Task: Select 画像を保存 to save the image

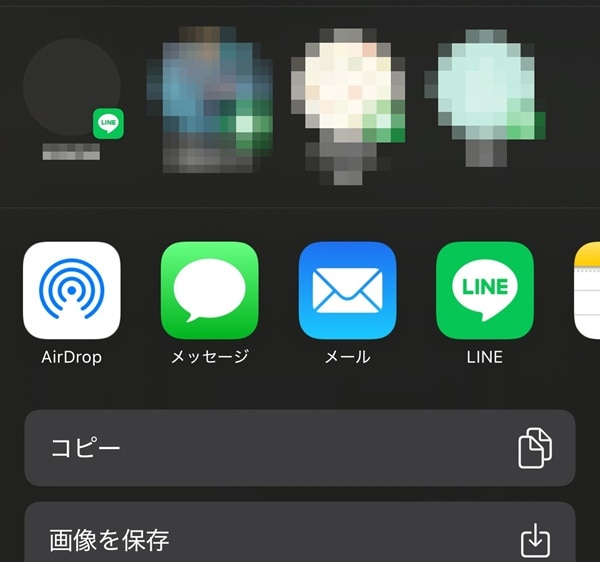Action: point(300,540)
